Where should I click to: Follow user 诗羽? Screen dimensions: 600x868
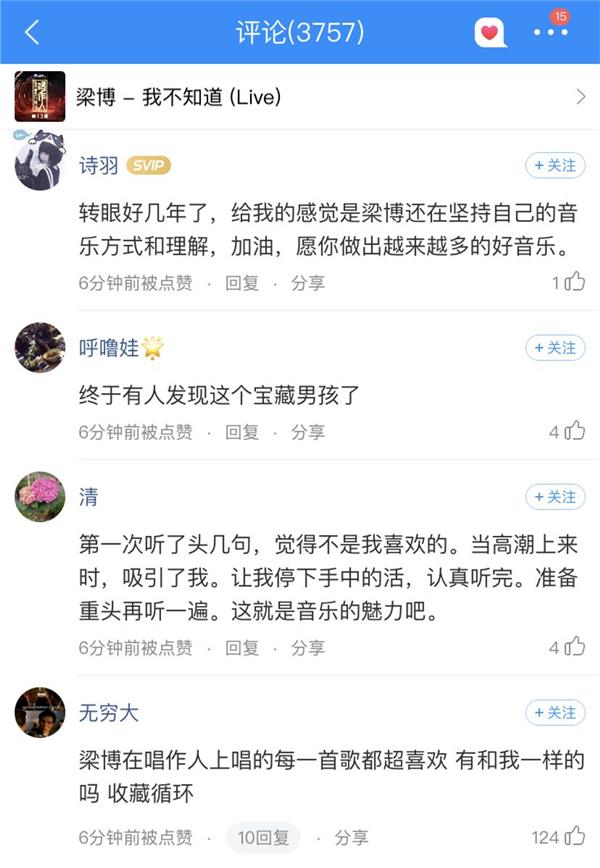coord(555,165)
